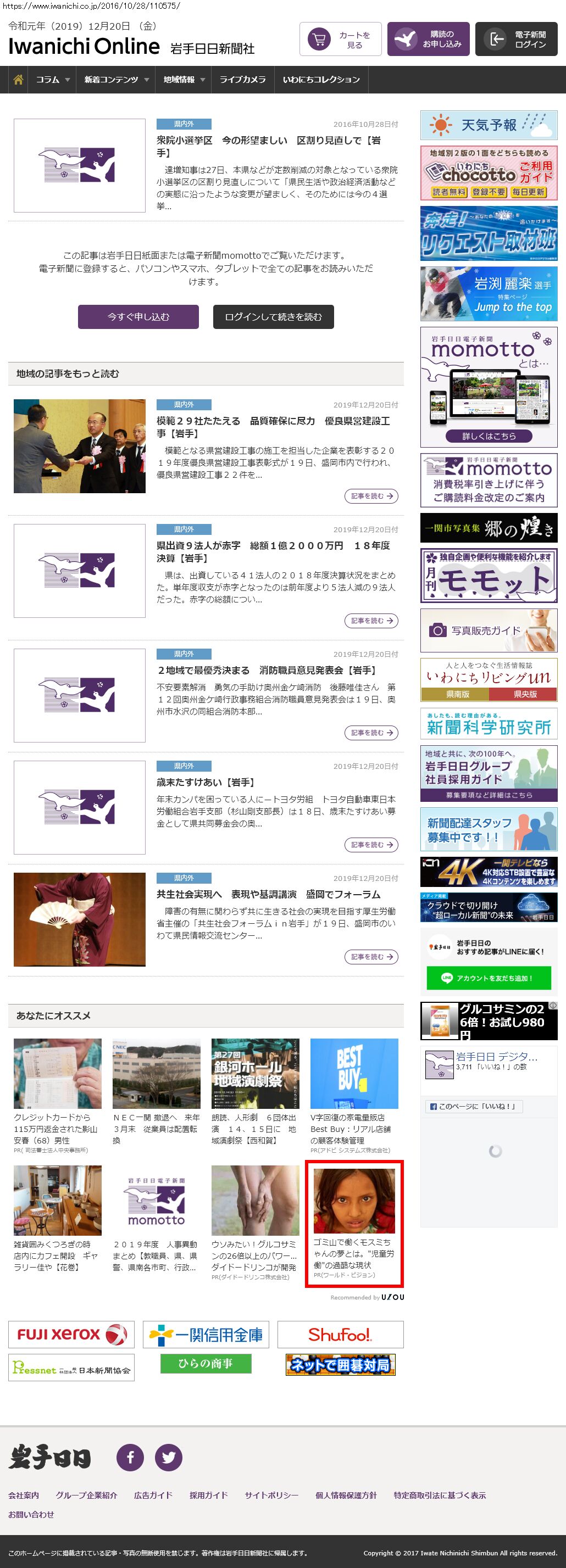Open ライブカメラ from the navigation bar
The width and height of the screenshot is (566, 1568).
(x=242, y=80)
